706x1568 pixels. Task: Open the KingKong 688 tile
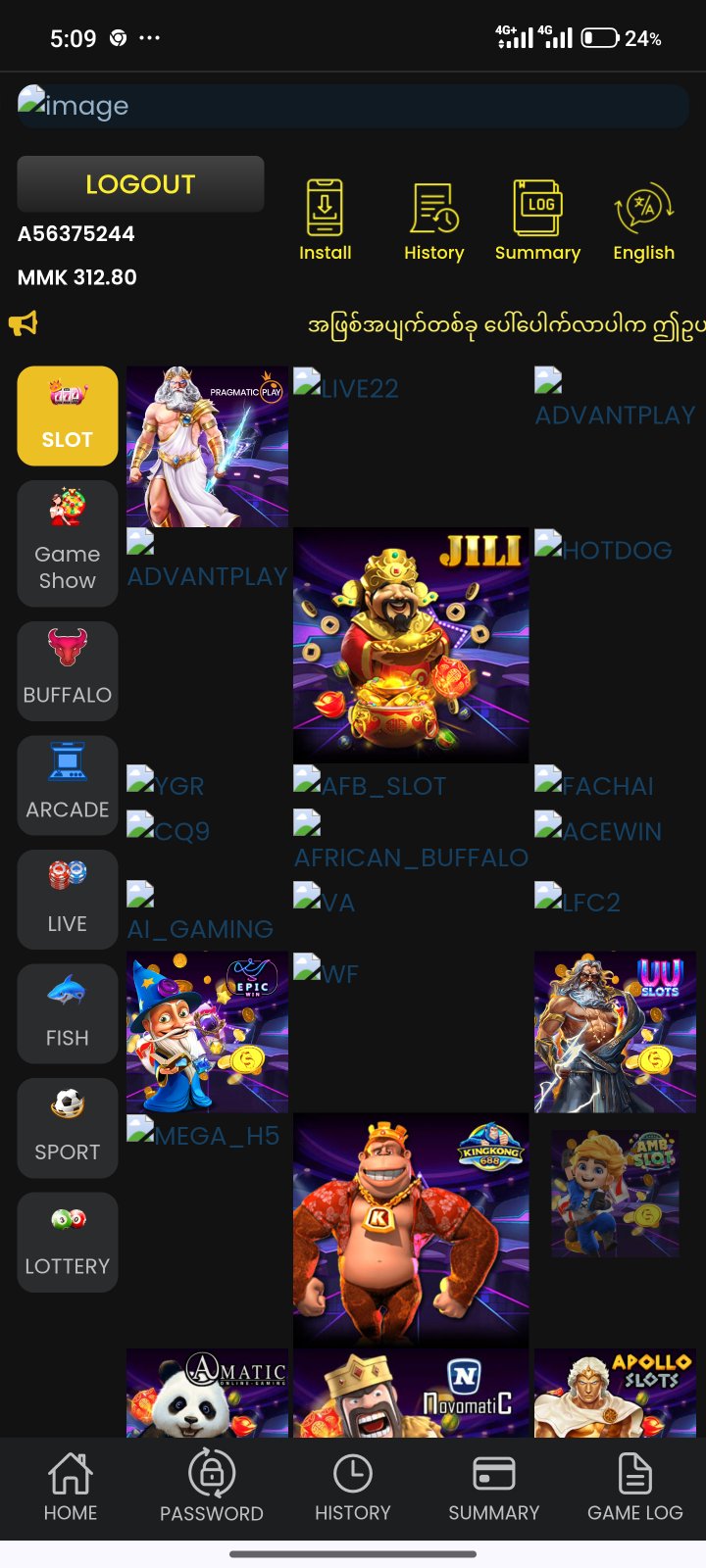point(411,1229)
